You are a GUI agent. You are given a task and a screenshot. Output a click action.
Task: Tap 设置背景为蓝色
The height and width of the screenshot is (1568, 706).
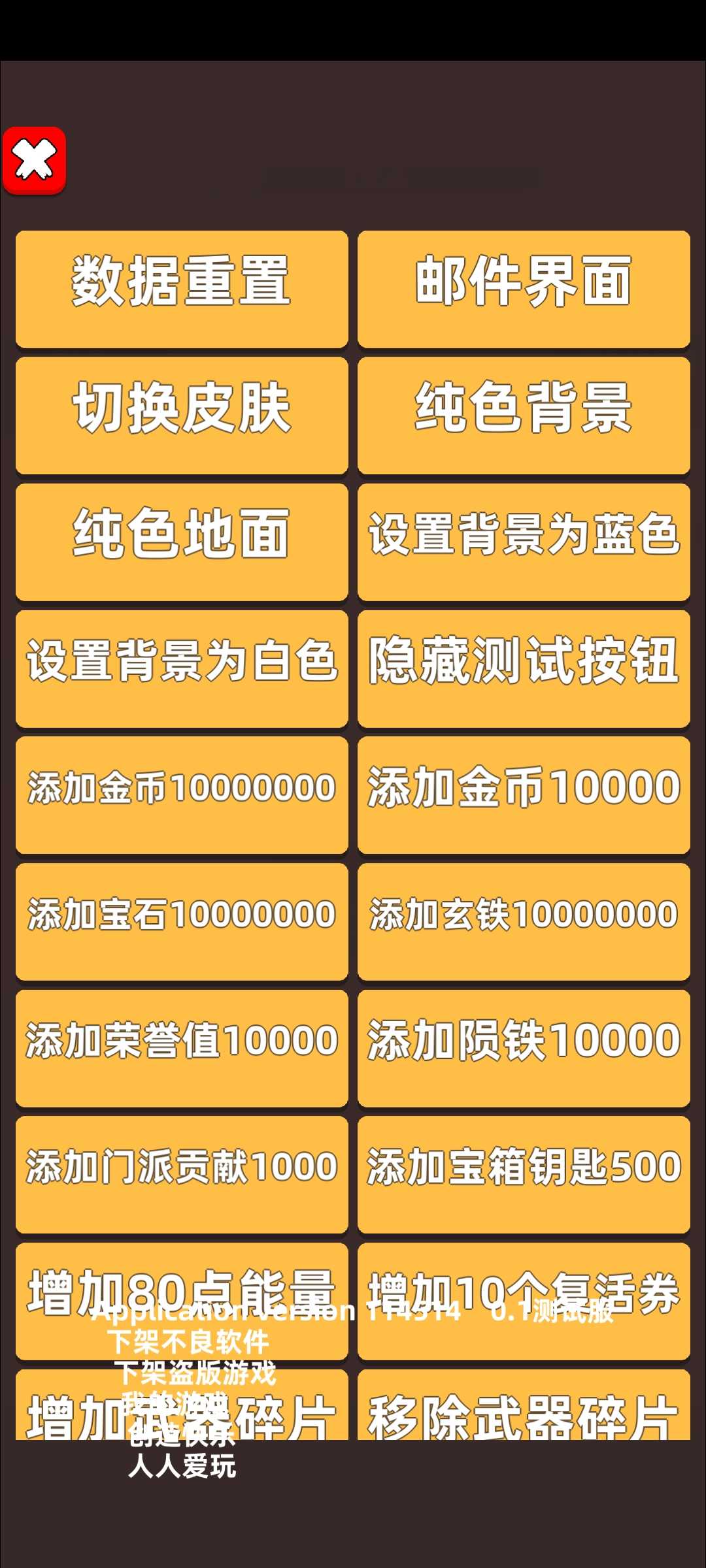524,542
